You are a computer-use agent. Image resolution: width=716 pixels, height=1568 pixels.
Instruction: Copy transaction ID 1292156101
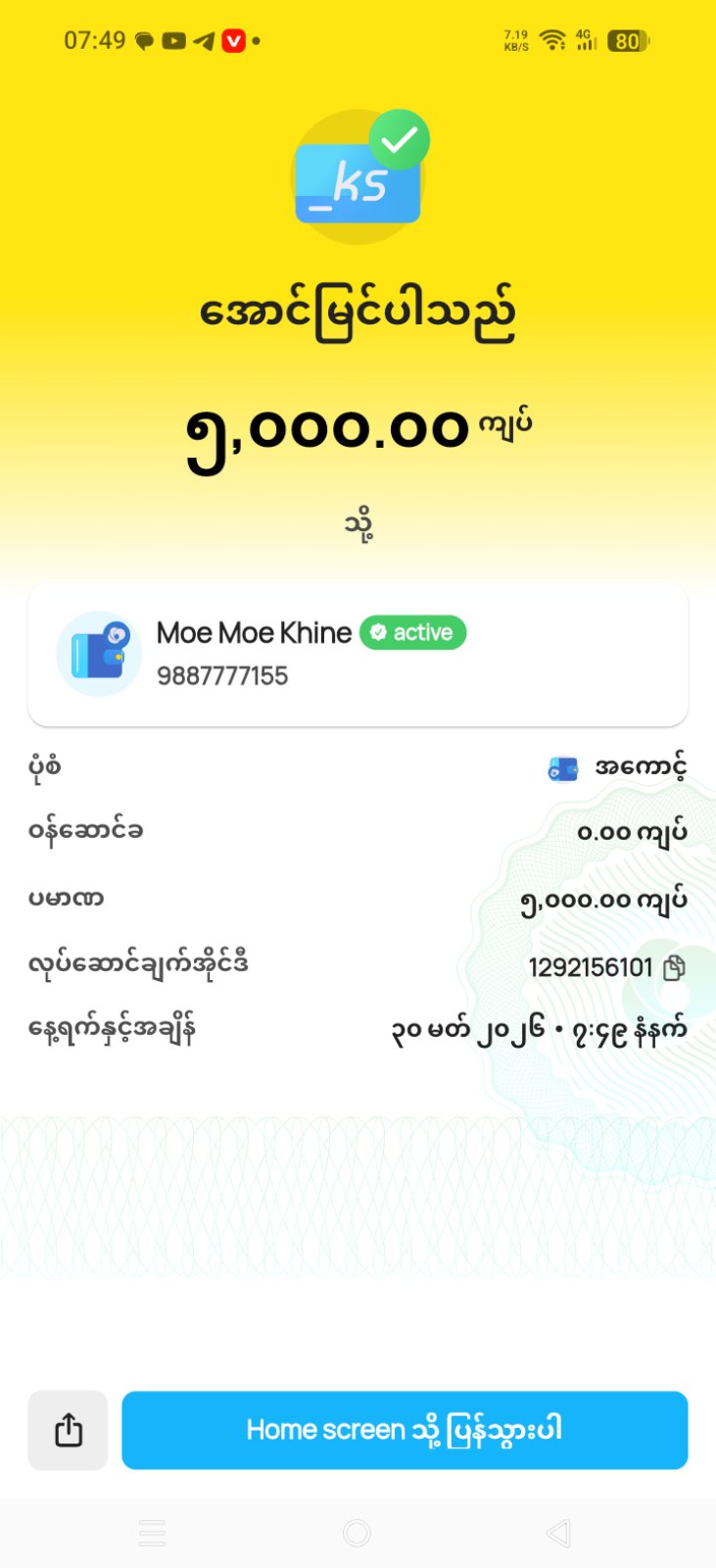tap(674, 968)
